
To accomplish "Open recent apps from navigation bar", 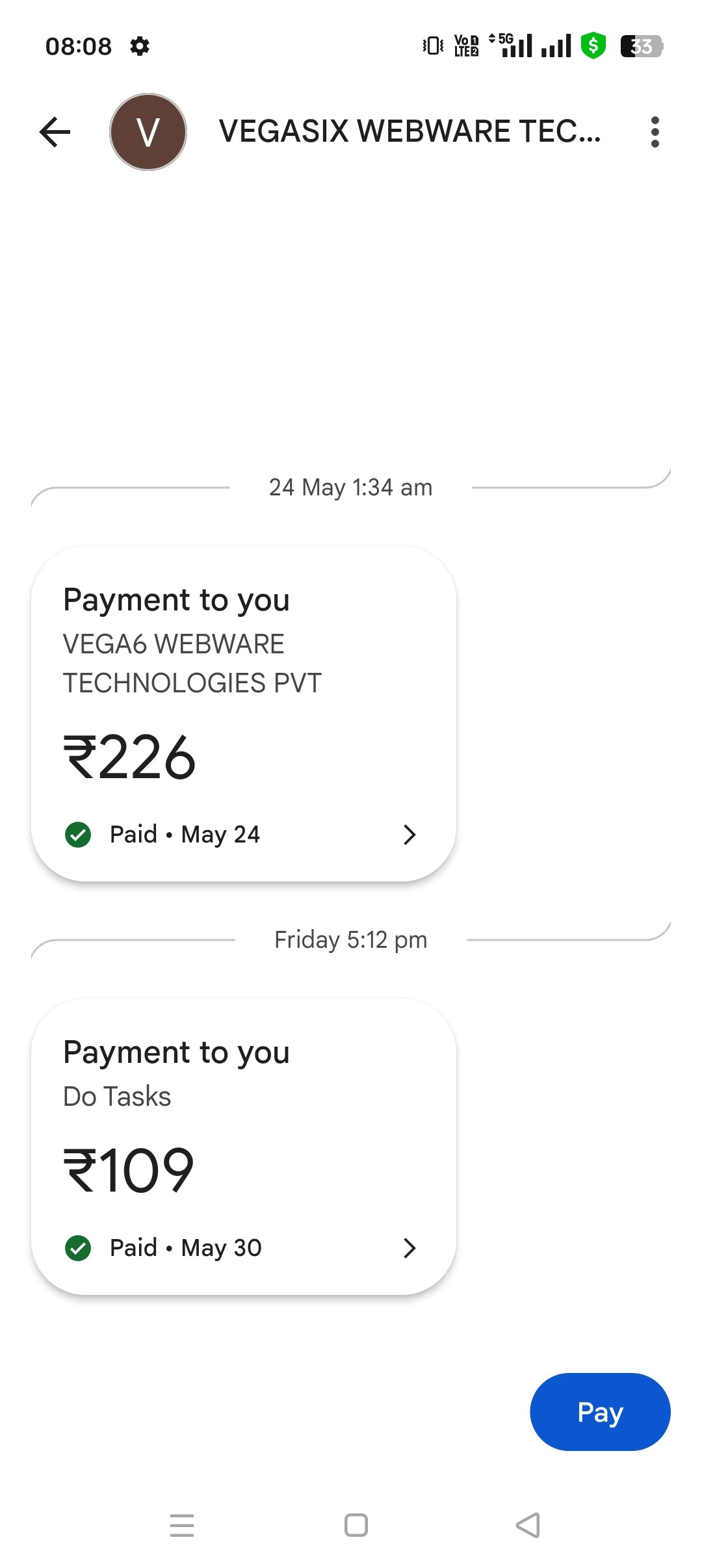I will pyautogui.click(x=182, y=1524).
